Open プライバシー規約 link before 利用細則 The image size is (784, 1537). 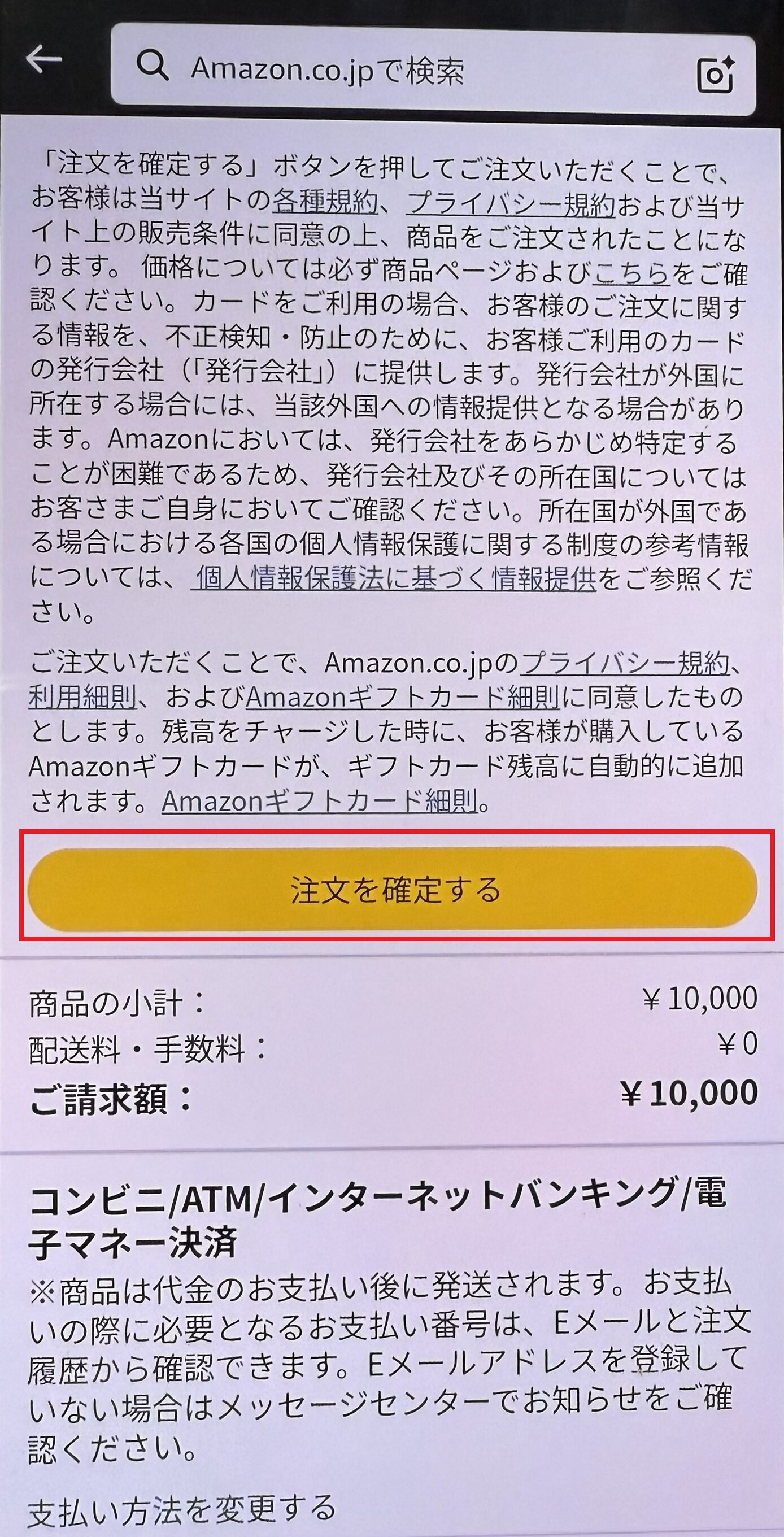tap(625, 663)
